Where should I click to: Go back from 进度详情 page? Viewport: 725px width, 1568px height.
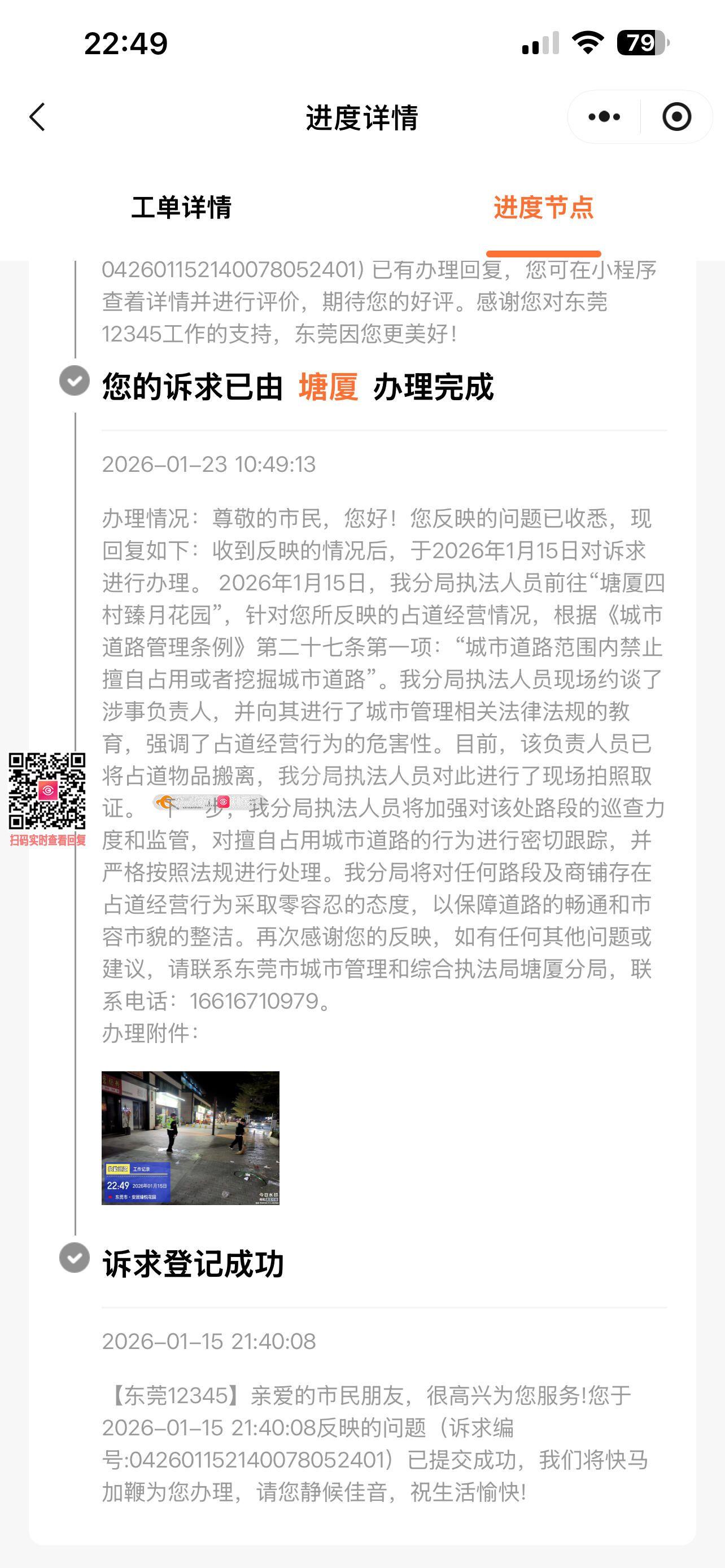[x=38, y=117]
